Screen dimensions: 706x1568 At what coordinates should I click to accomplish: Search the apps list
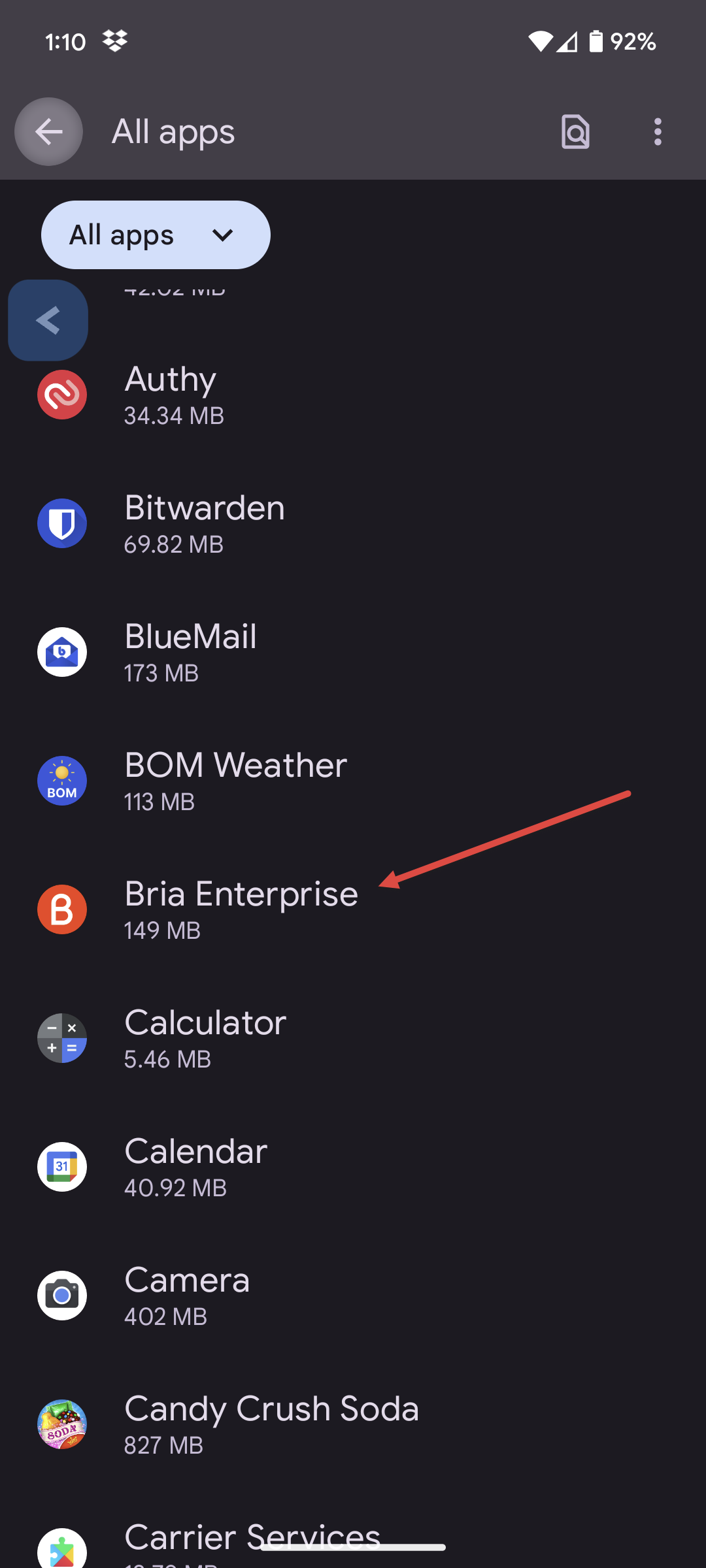(575, 132)
